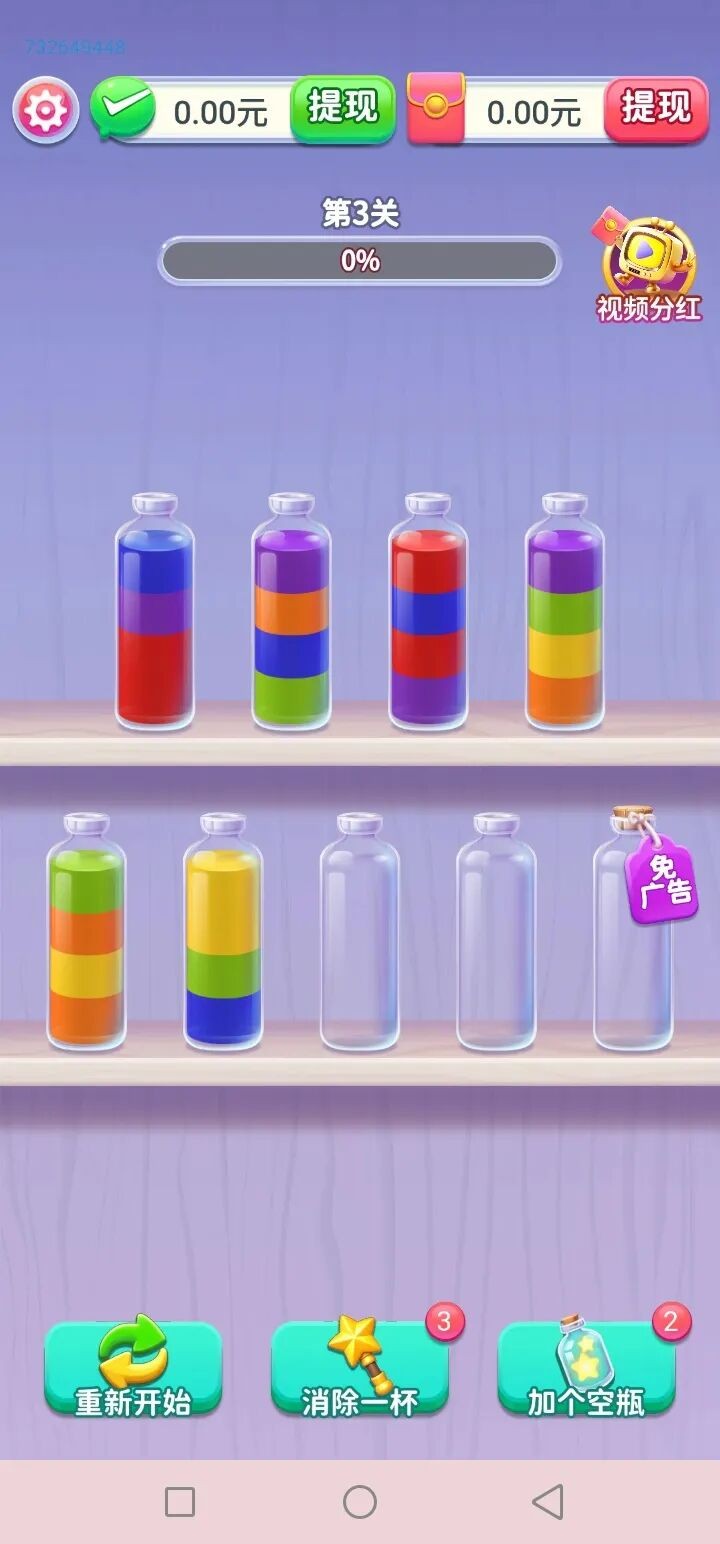Go back using system navigation
Image resolution: width=720 pixels, height=1544 pixels.
click(546, 1501)
